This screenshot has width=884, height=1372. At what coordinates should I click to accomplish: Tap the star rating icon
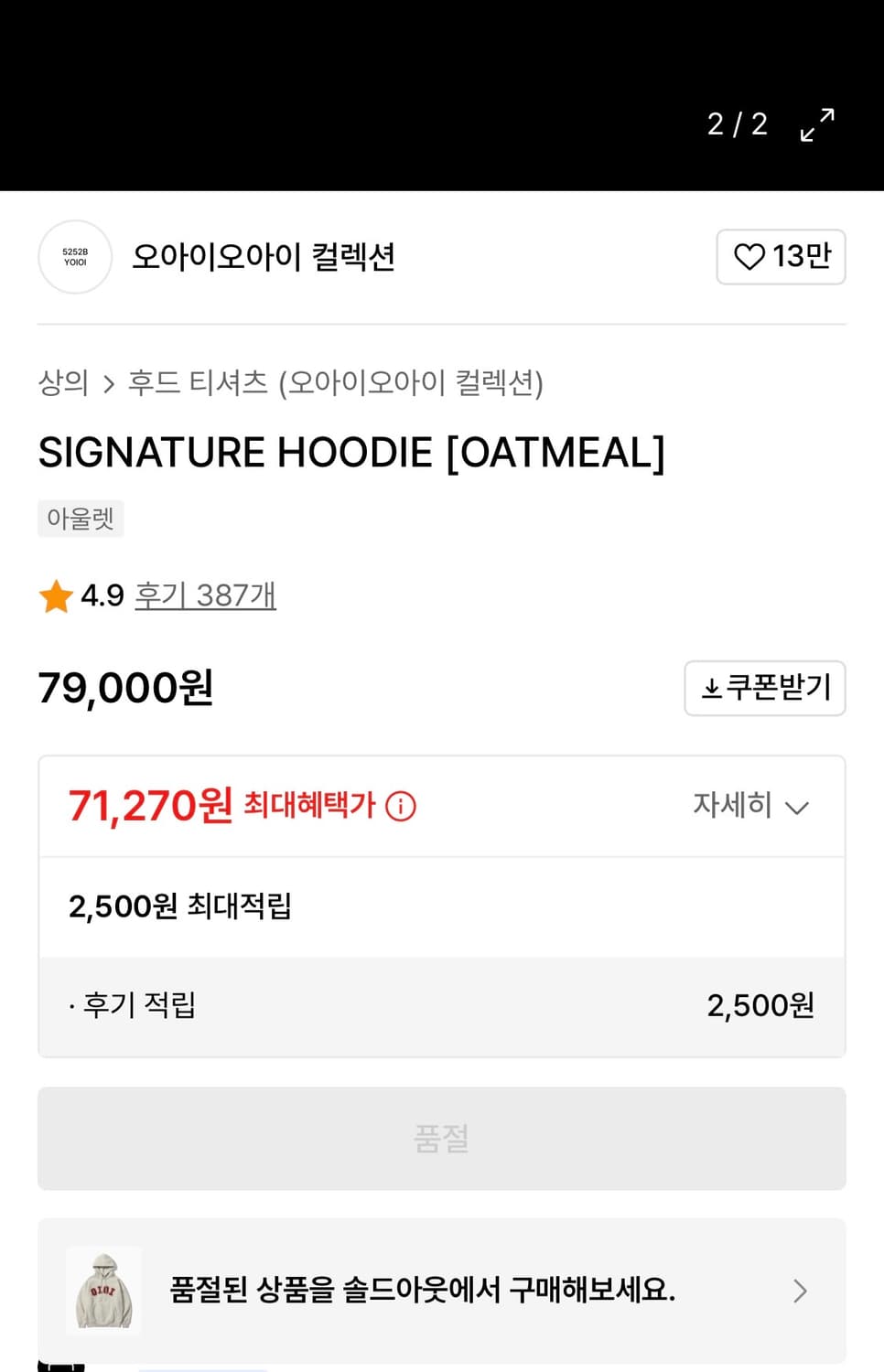point(55,595)
